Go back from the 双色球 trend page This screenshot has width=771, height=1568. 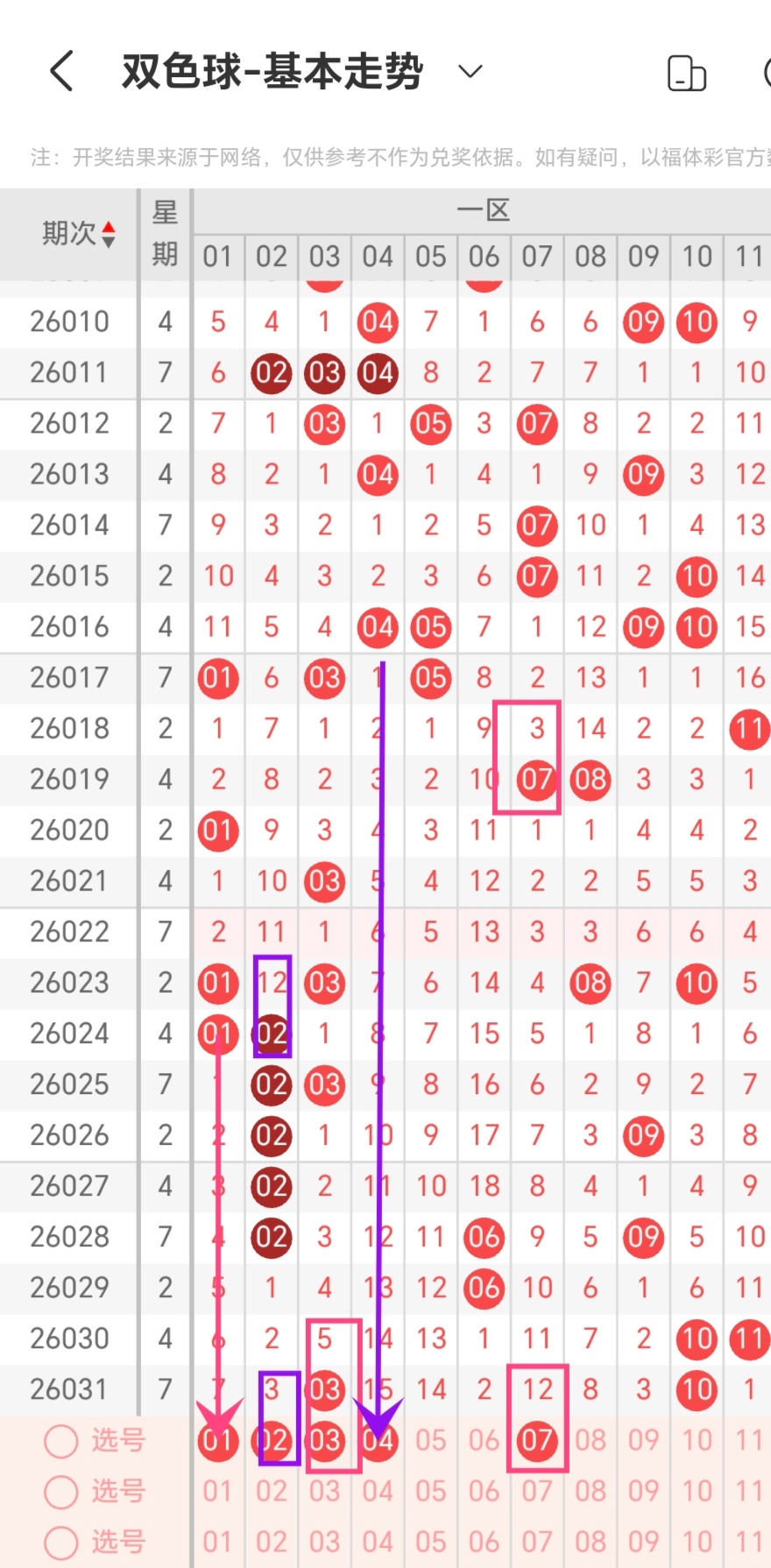(61, 71)
